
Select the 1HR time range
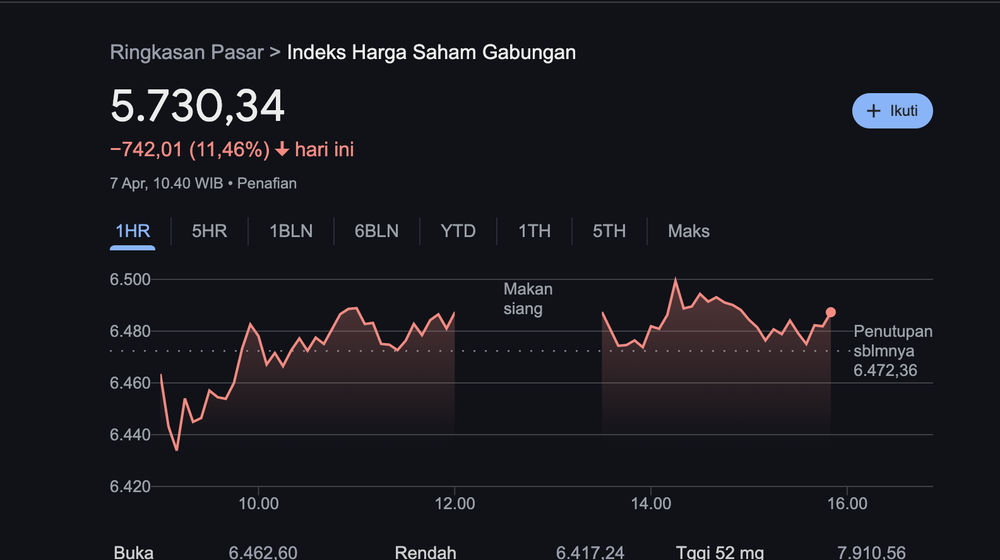pyautogui.click(x=132, y=231)
